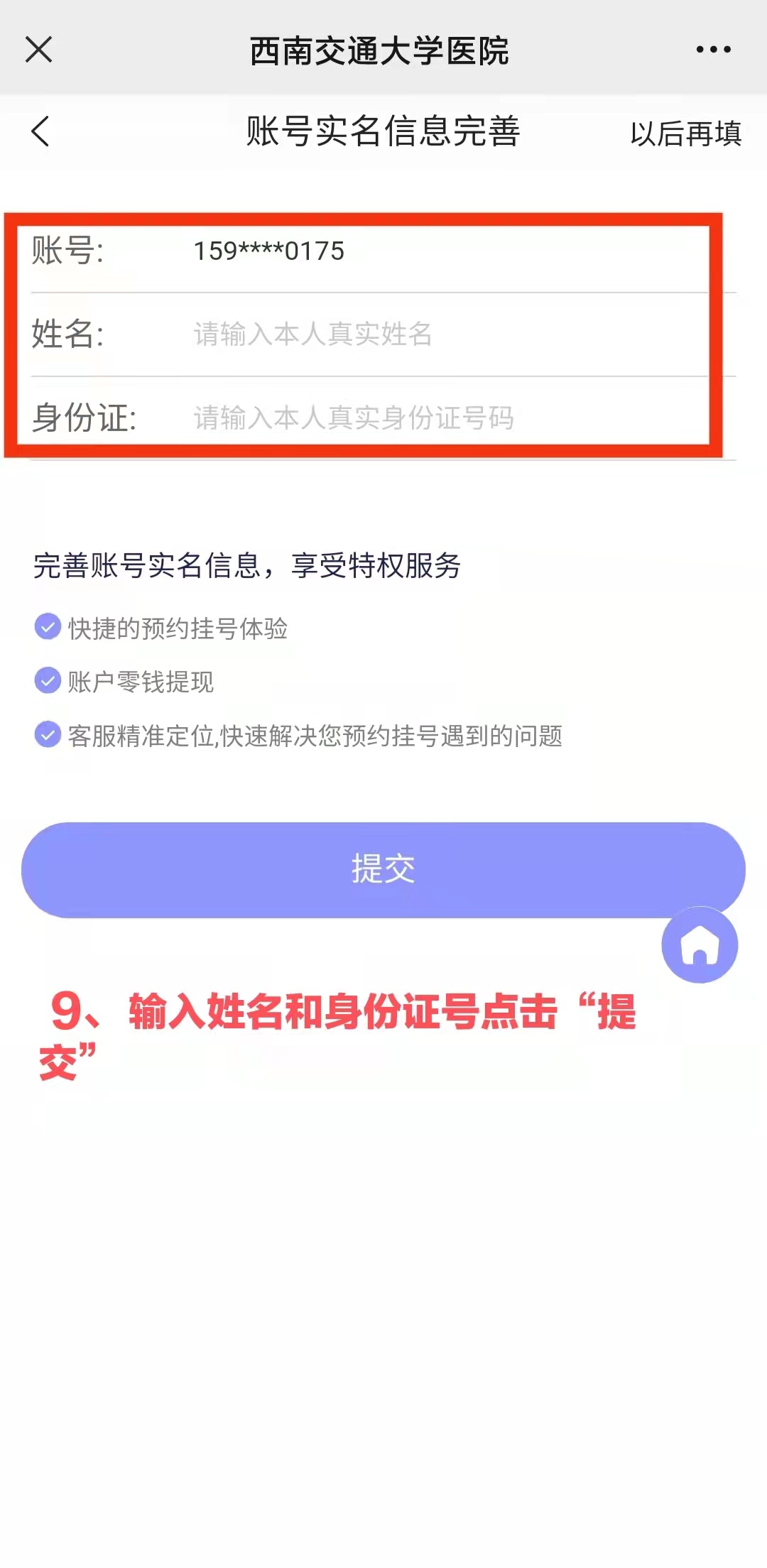Focus the 身份证 ID number field
Viewport: 767px width, 1568px height.
[x=426, y=418]
